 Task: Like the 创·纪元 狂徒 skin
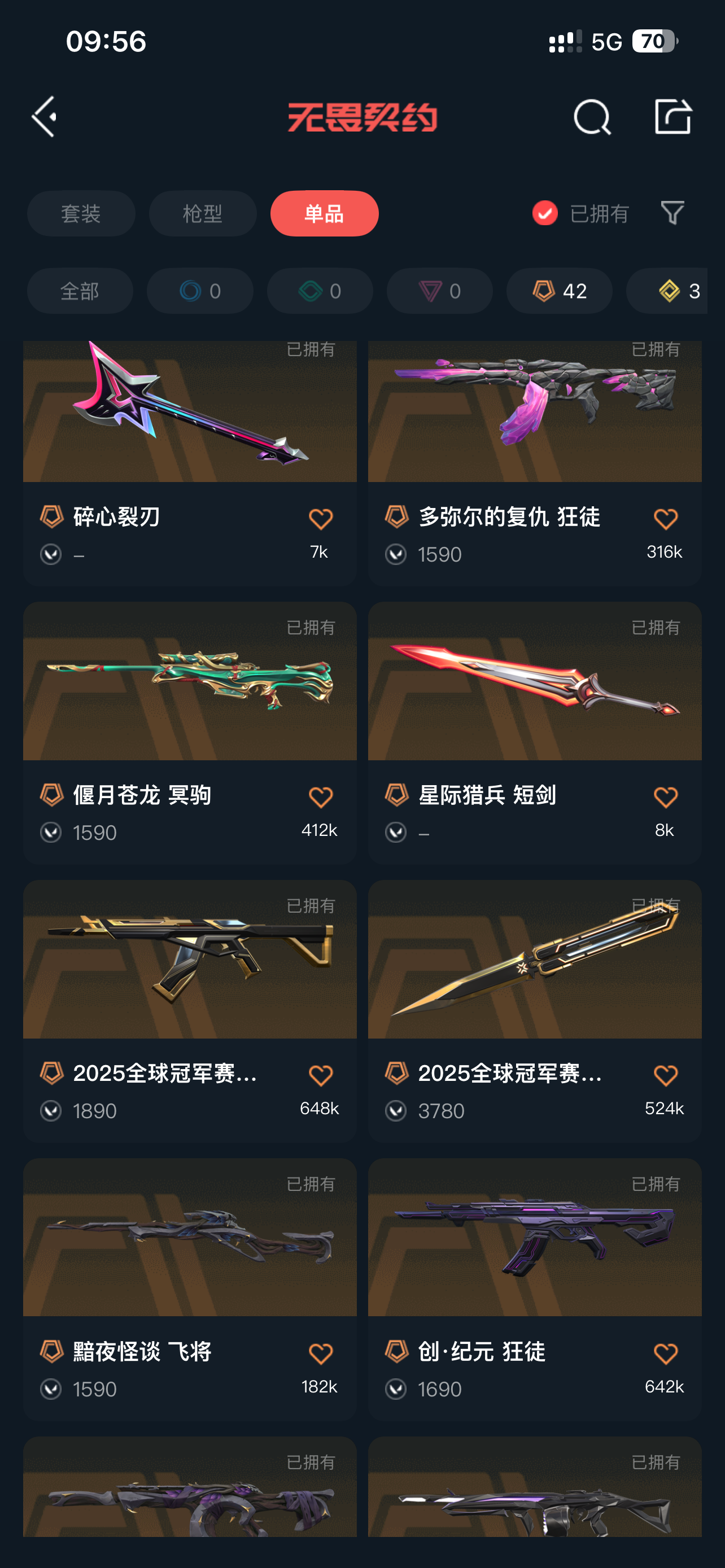[665, 1354]
